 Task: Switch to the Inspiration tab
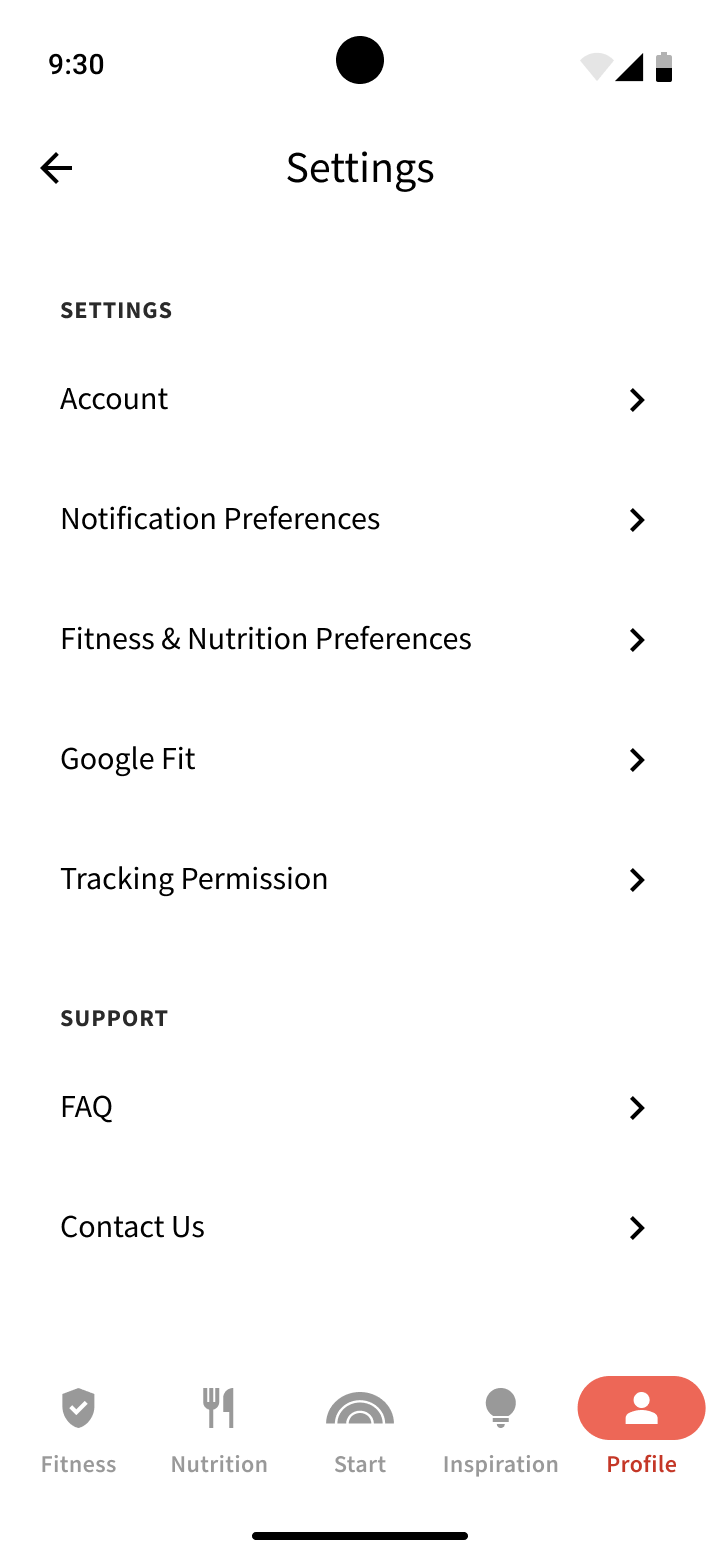(500, 1430)
